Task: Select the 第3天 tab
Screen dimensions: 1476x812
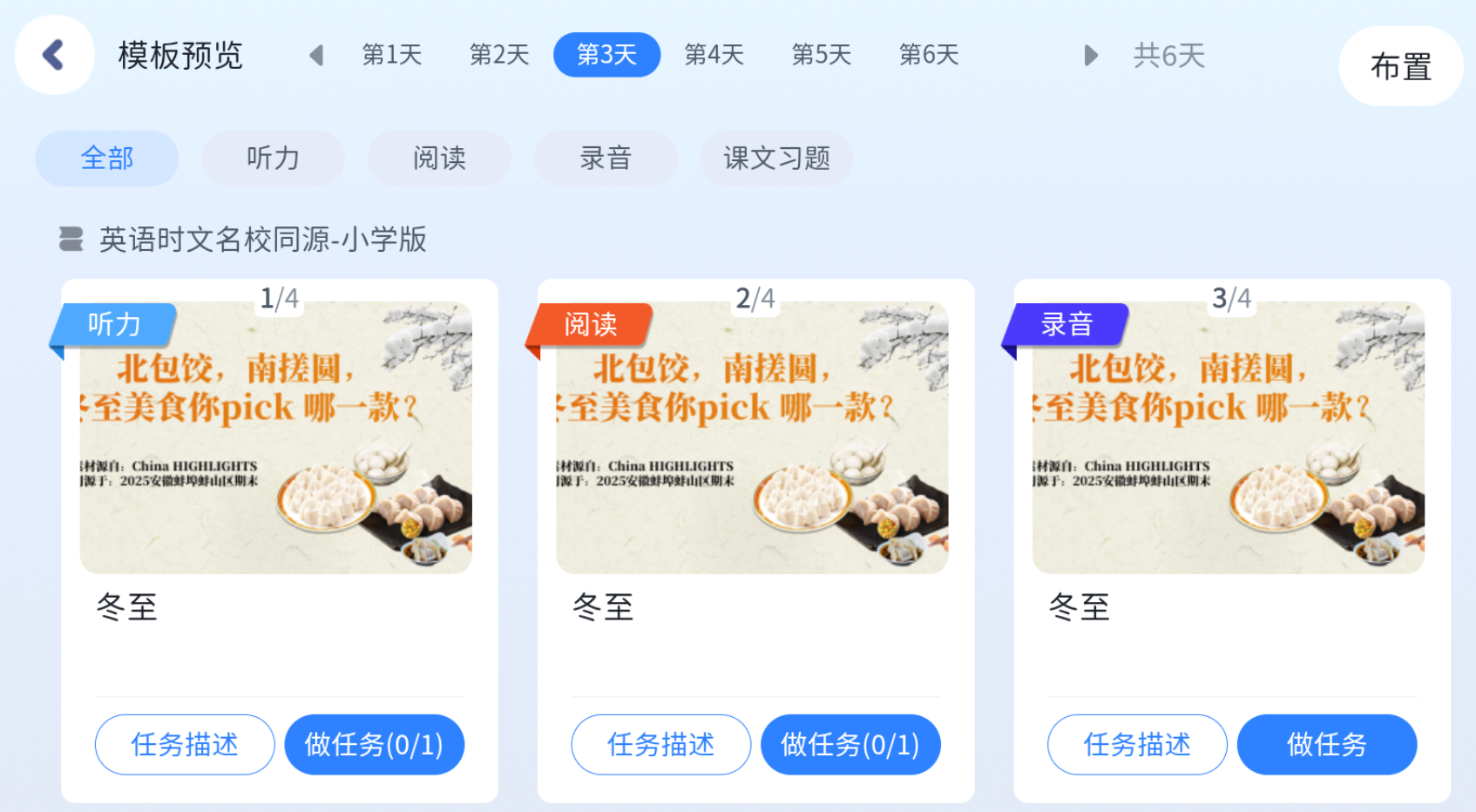Action: 606,55
